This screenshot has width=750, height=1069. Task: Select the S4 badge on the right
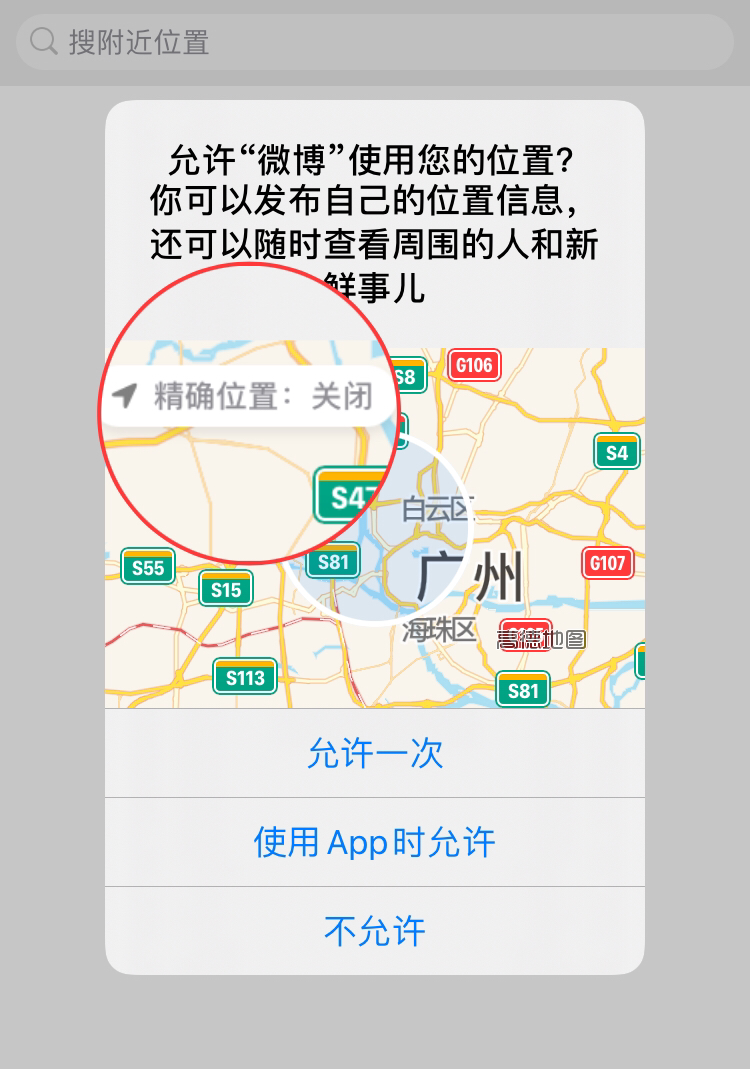(x=618, y=453)
